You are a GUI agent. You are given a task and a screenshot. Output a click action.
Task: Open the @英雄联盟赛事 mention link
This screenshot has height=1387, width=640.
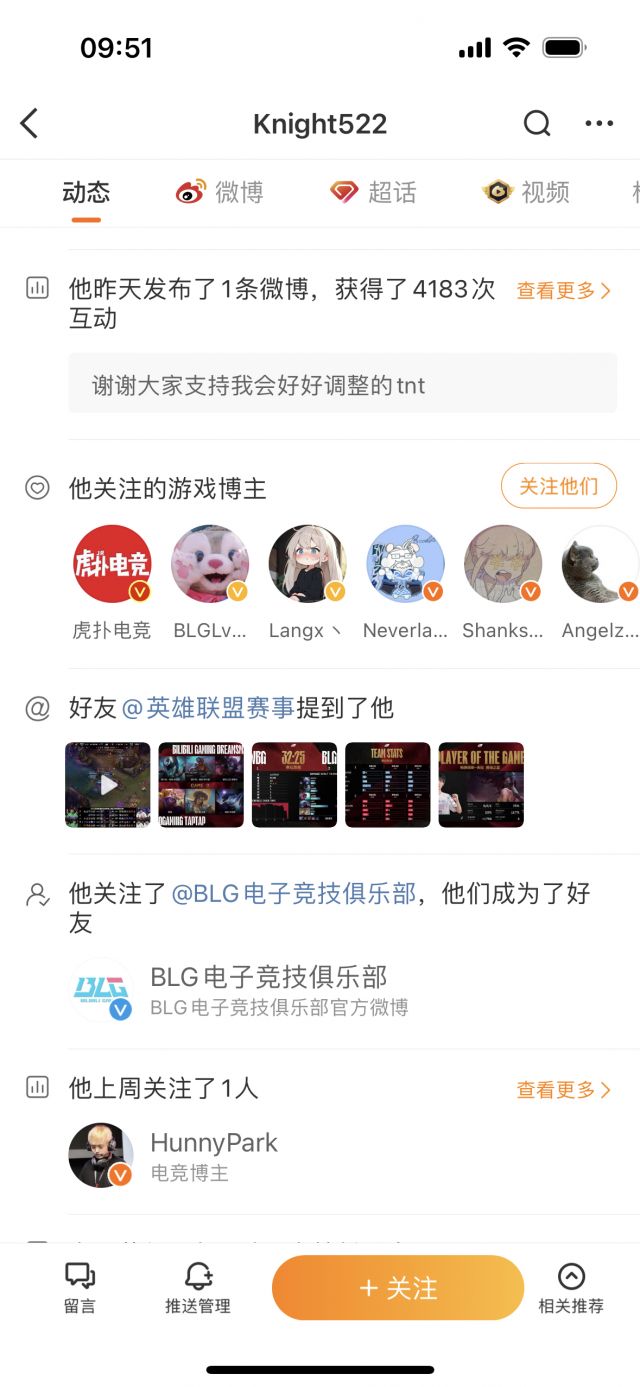[208, 708]
